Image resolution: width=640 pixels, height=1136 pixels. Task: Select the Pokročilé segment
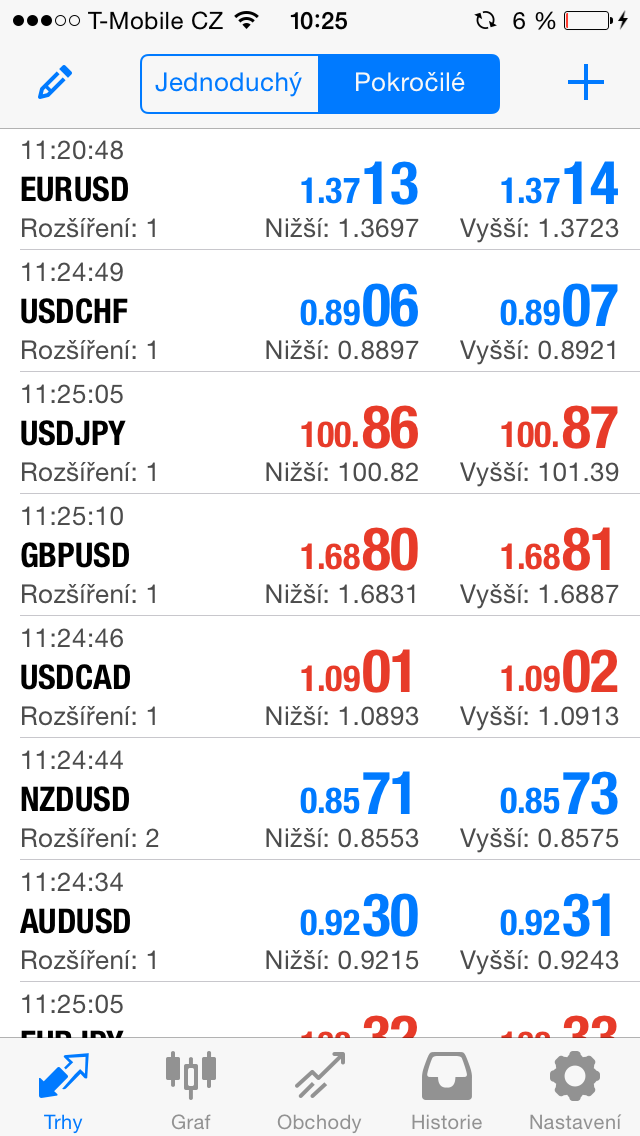[x=410, y=83]
